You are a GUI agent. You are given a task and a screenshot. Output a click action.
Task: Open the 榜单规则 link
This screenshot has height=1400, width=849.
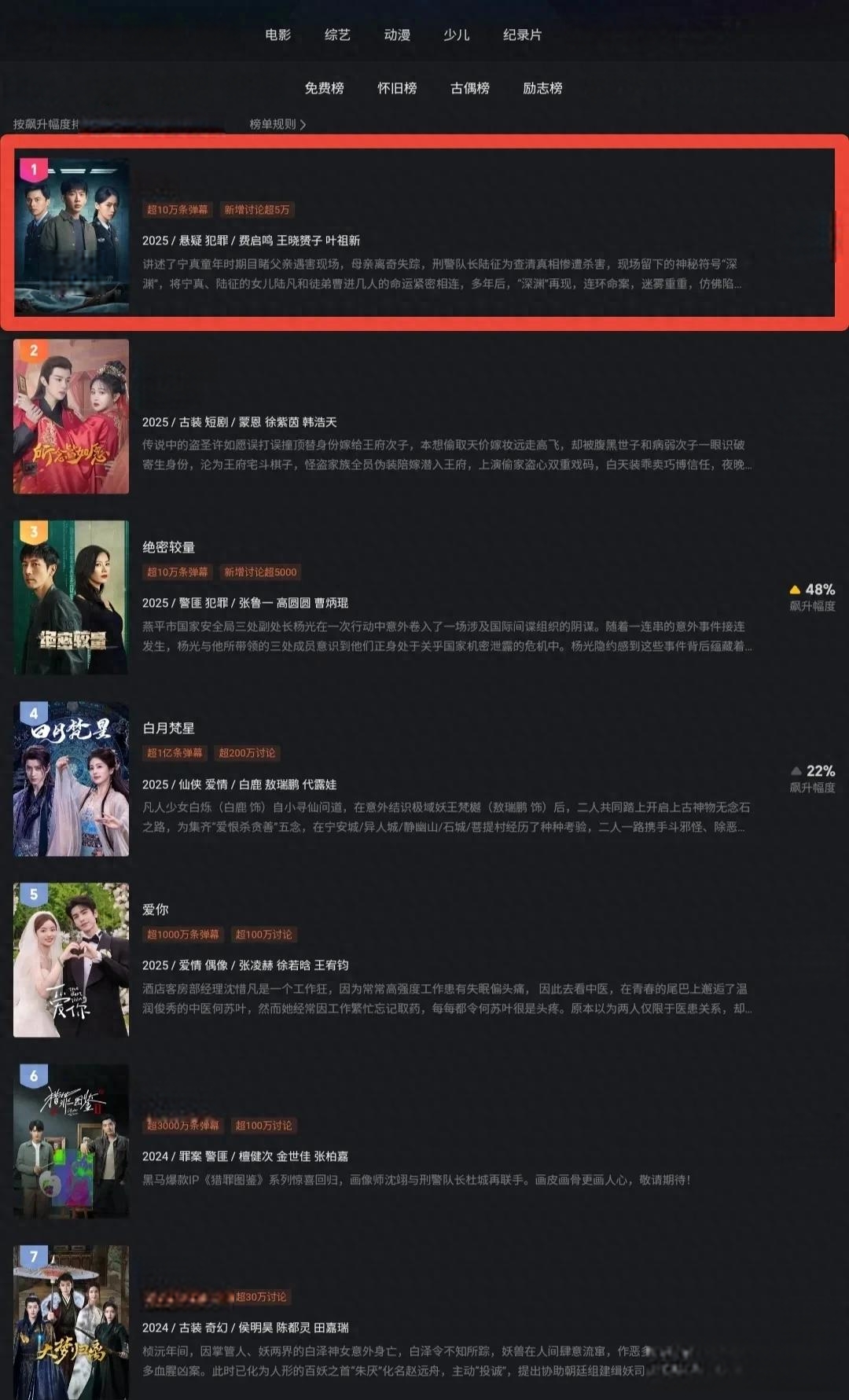pyautogui.click(x=277, y=124)
